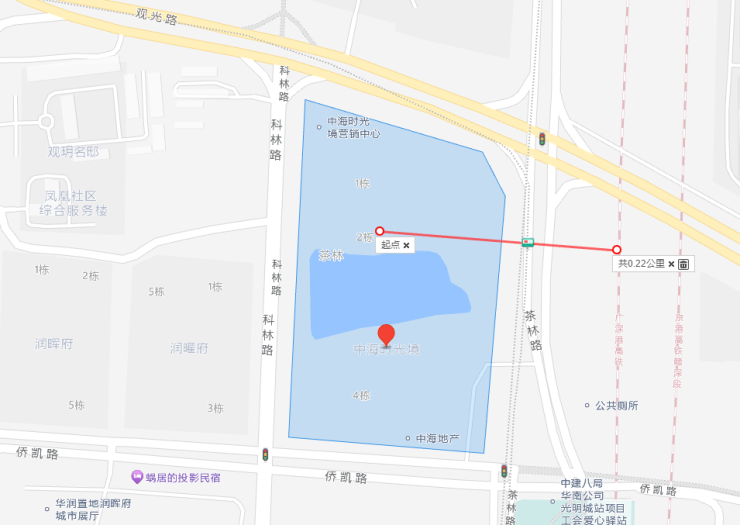Open the 蜗居的投影民宿 place marker
740x525 pixels.
137,477
